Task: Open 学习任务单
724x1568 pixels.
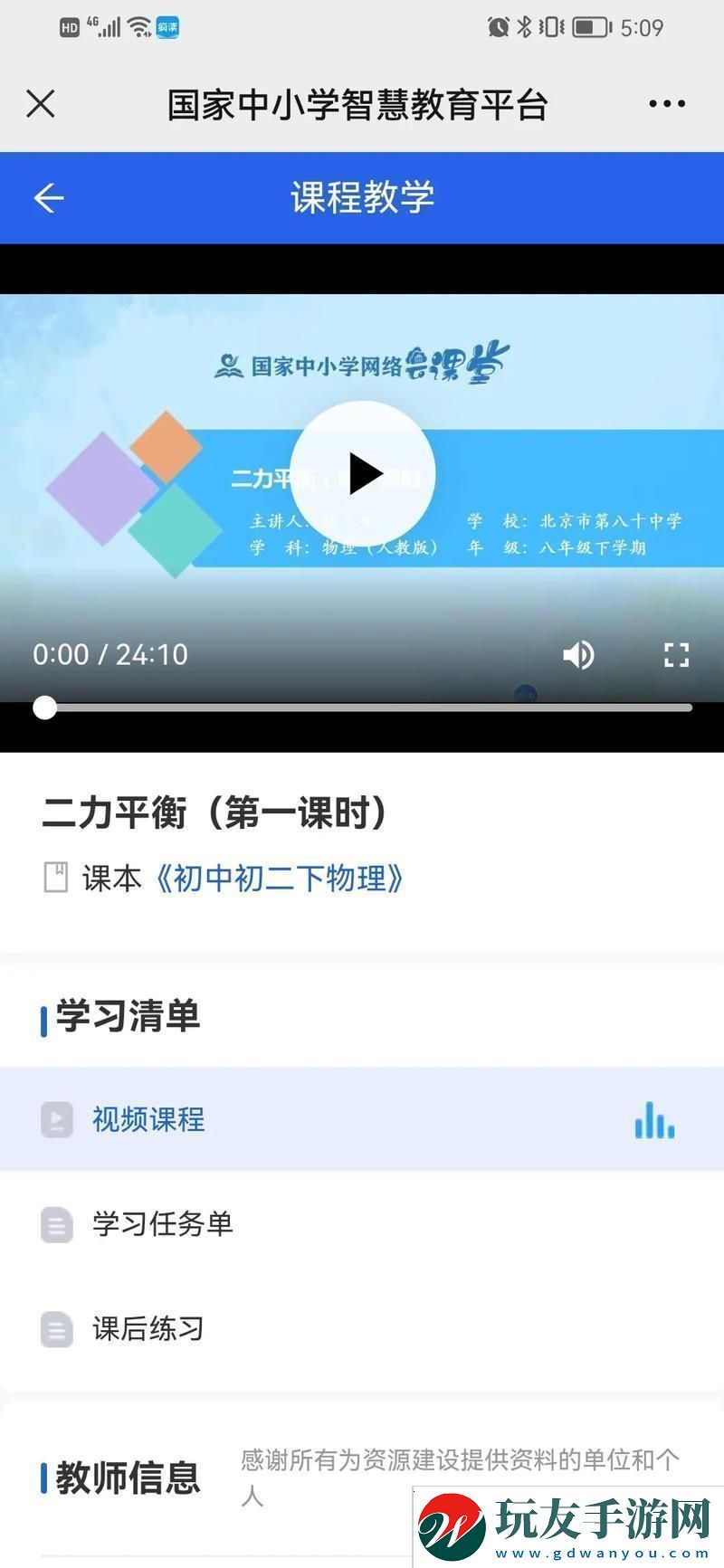Action: pyautogui.click(x=163, y=1224)
